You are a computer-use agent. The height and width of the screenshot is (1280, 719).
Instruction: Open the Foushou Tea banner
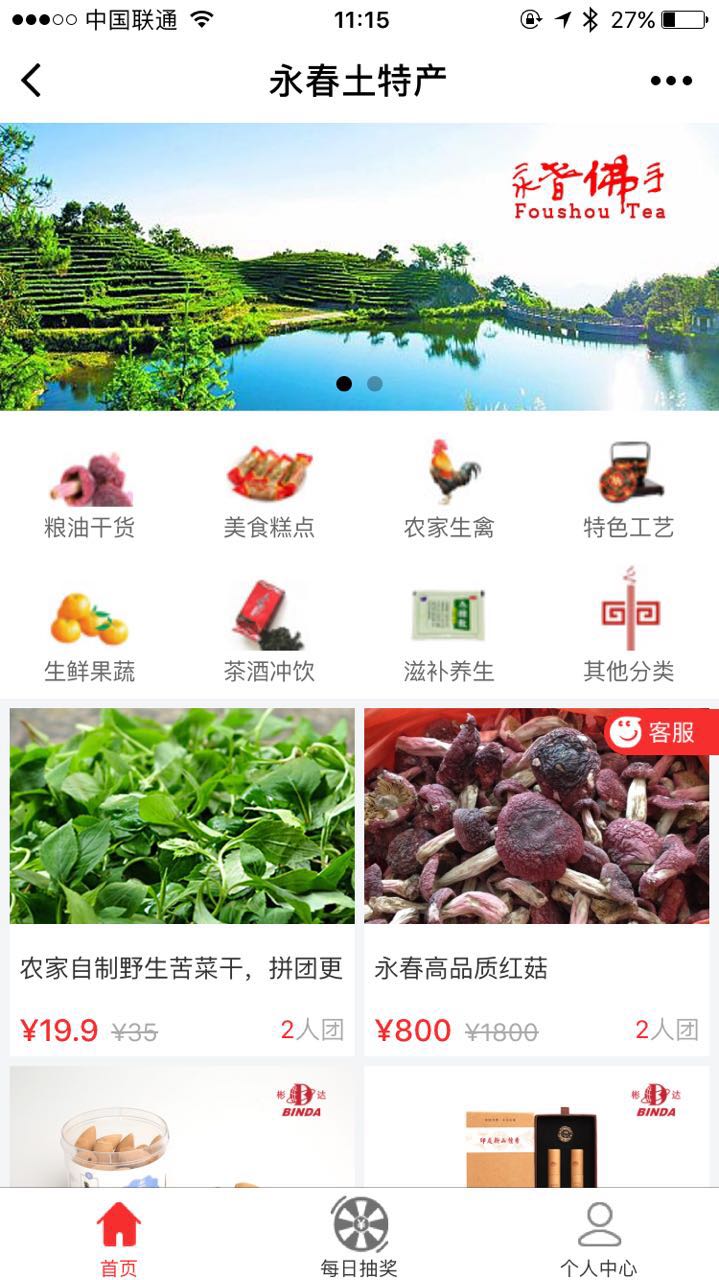pos(359,266)
